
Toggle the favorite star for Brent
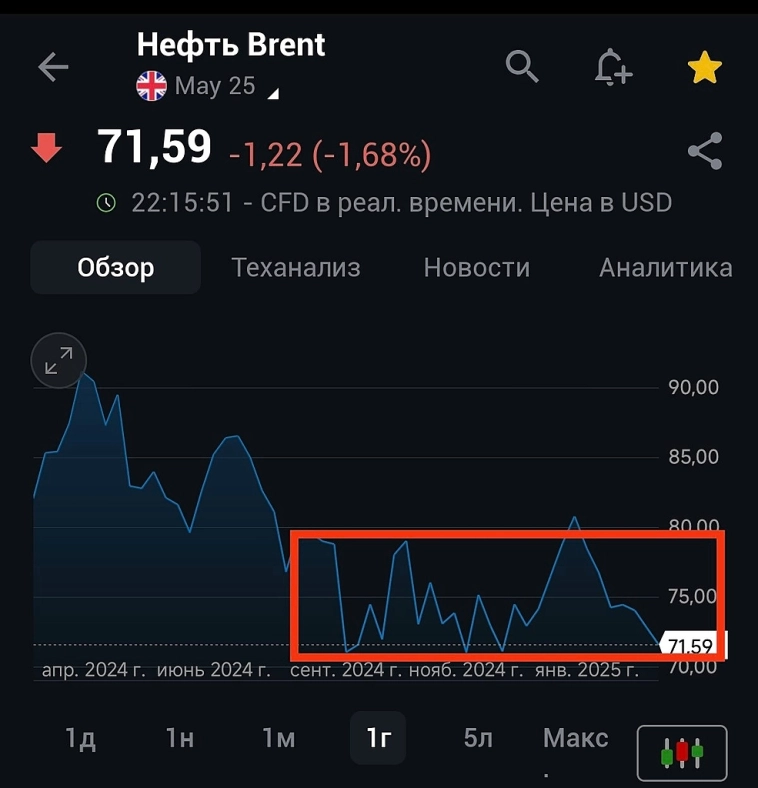click(x=704, y=67)
